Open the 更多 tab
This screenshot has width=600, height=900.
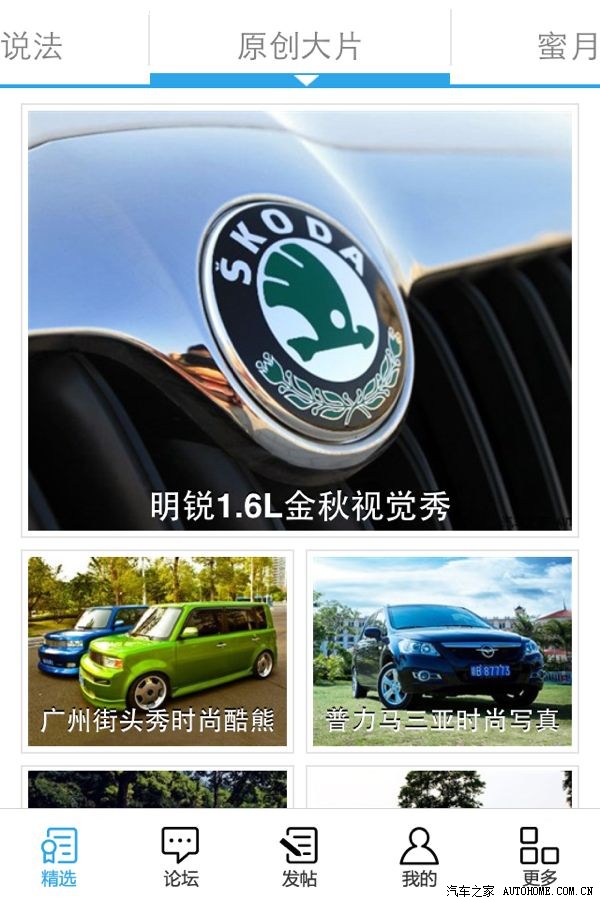pos(539,857)
